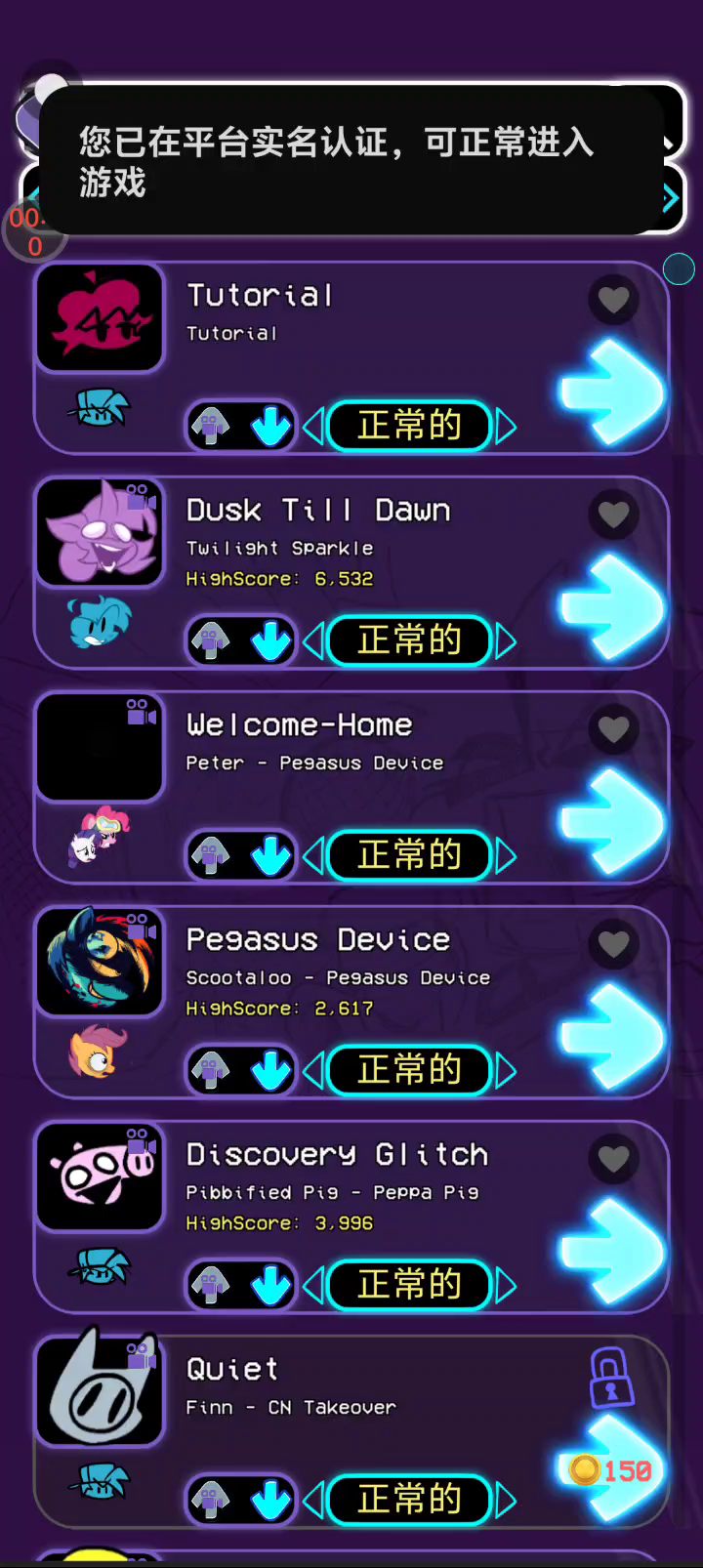Open the Pegasus Device cover thumbnail
Screen dimensions: 703x1568
100,962
